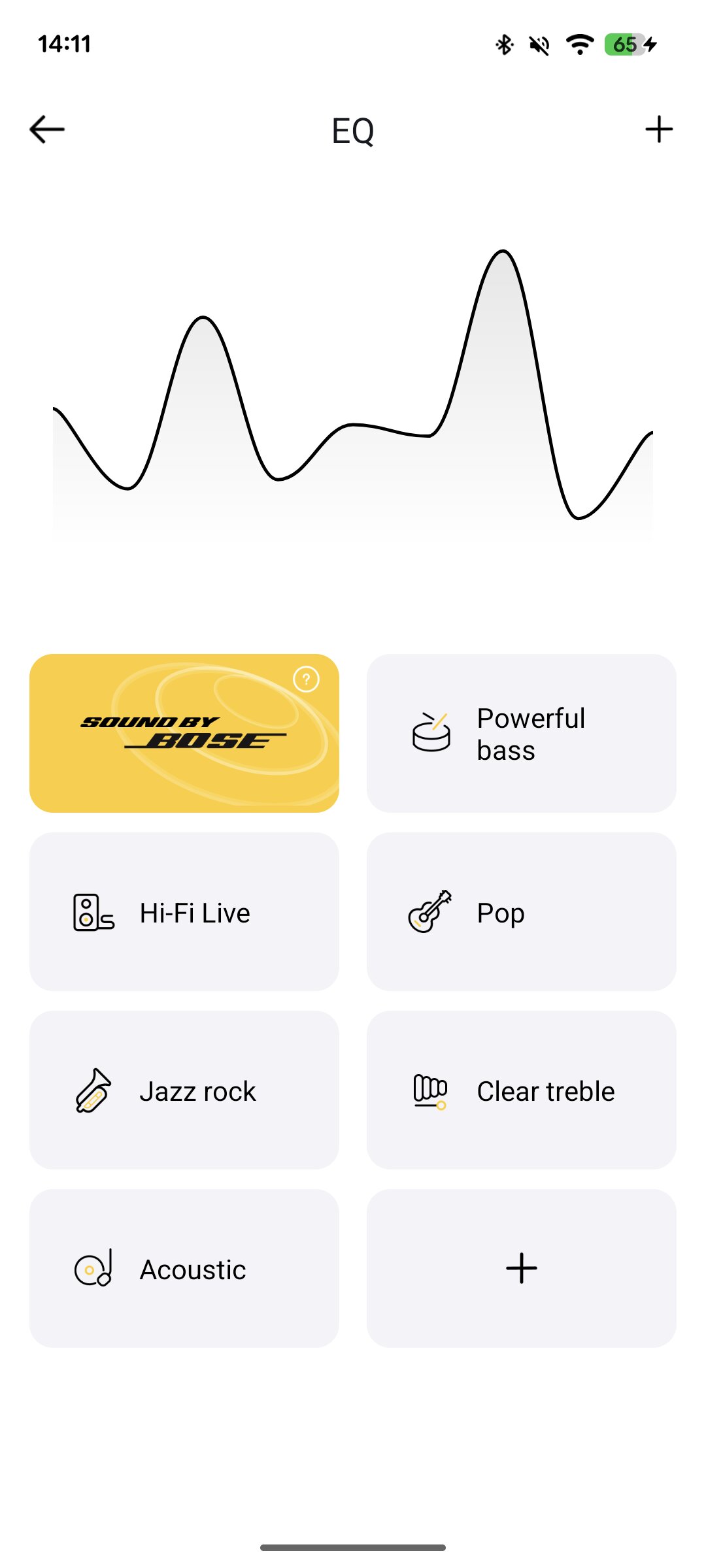Viewport: 706px width, 1568px height.
Task: Apply the Pop equalizer preset
Action: point(521,912)
